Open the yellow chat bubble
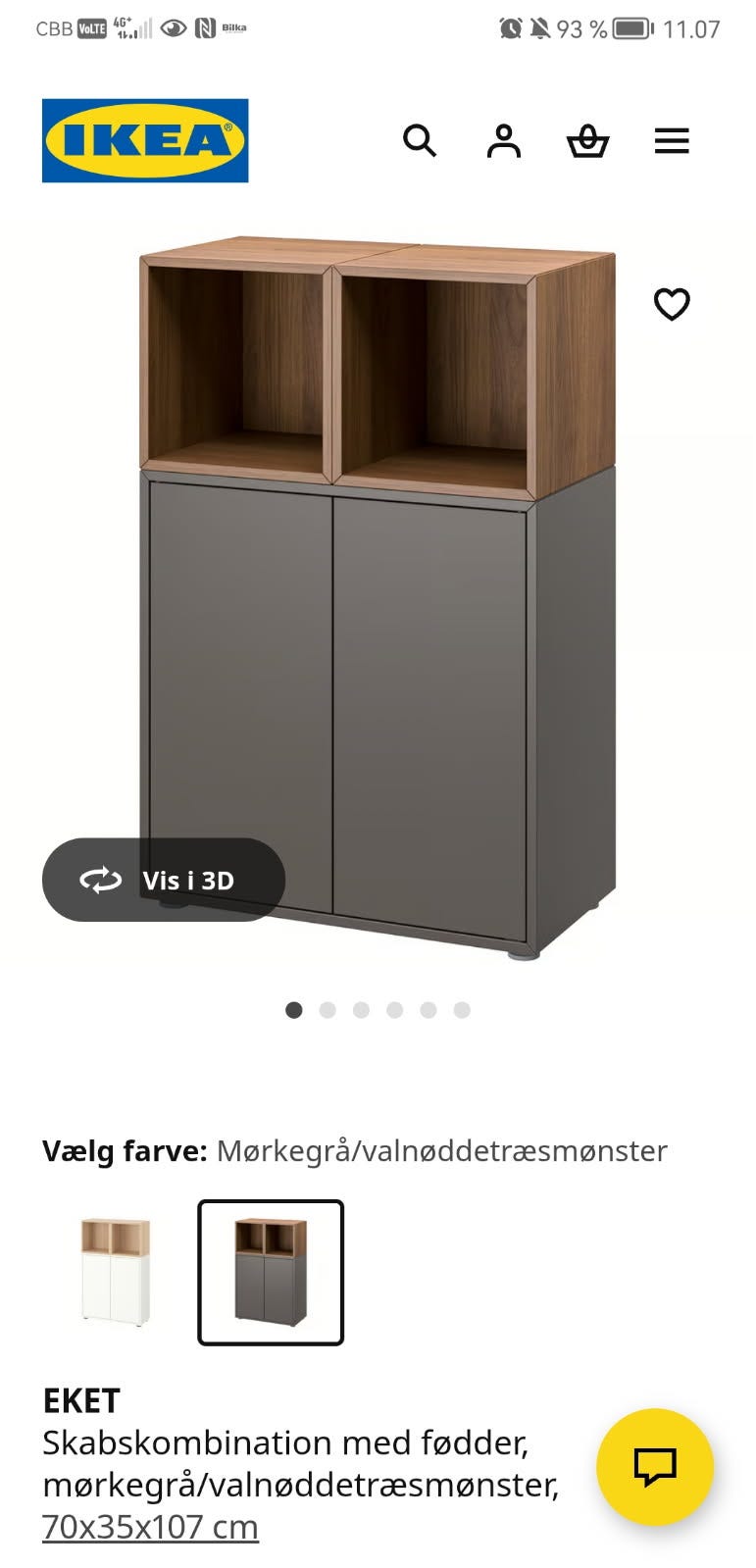Viewport: 756px width, 1568px height. tap(655, 1467)
